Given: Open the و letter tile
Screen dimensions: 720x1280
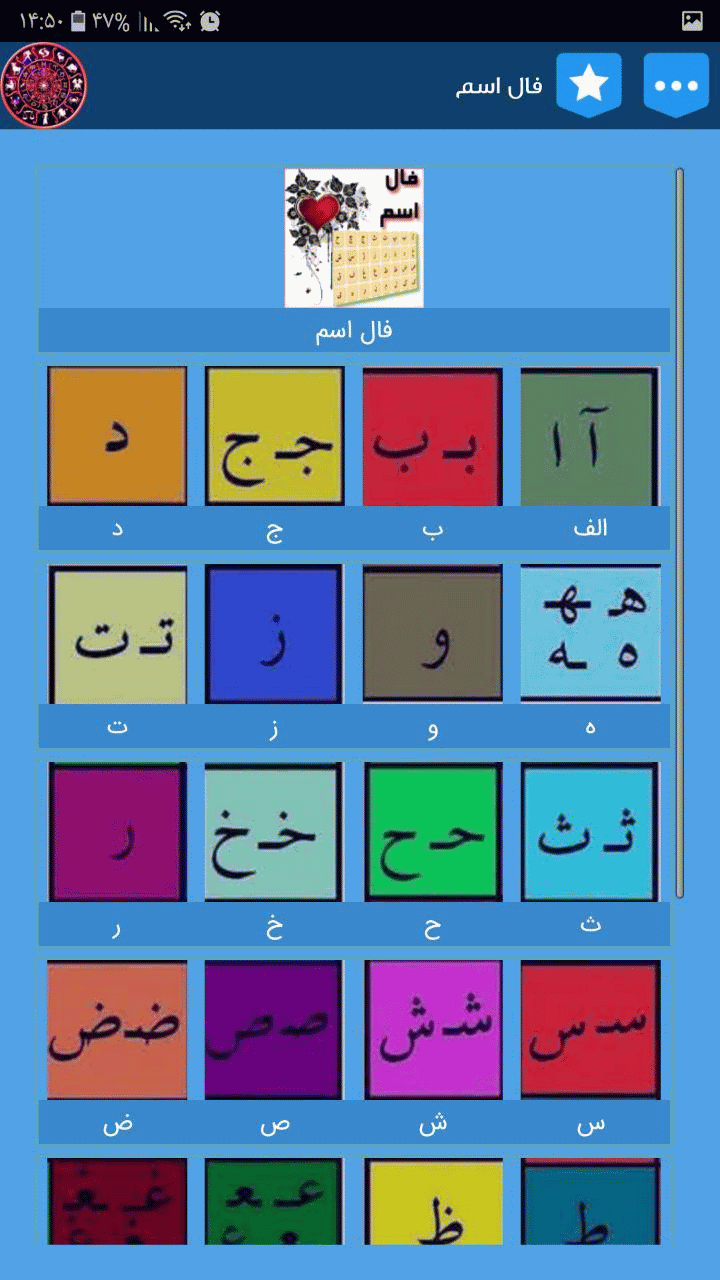Looking at the screenshot, I should [x=432, y=655].
